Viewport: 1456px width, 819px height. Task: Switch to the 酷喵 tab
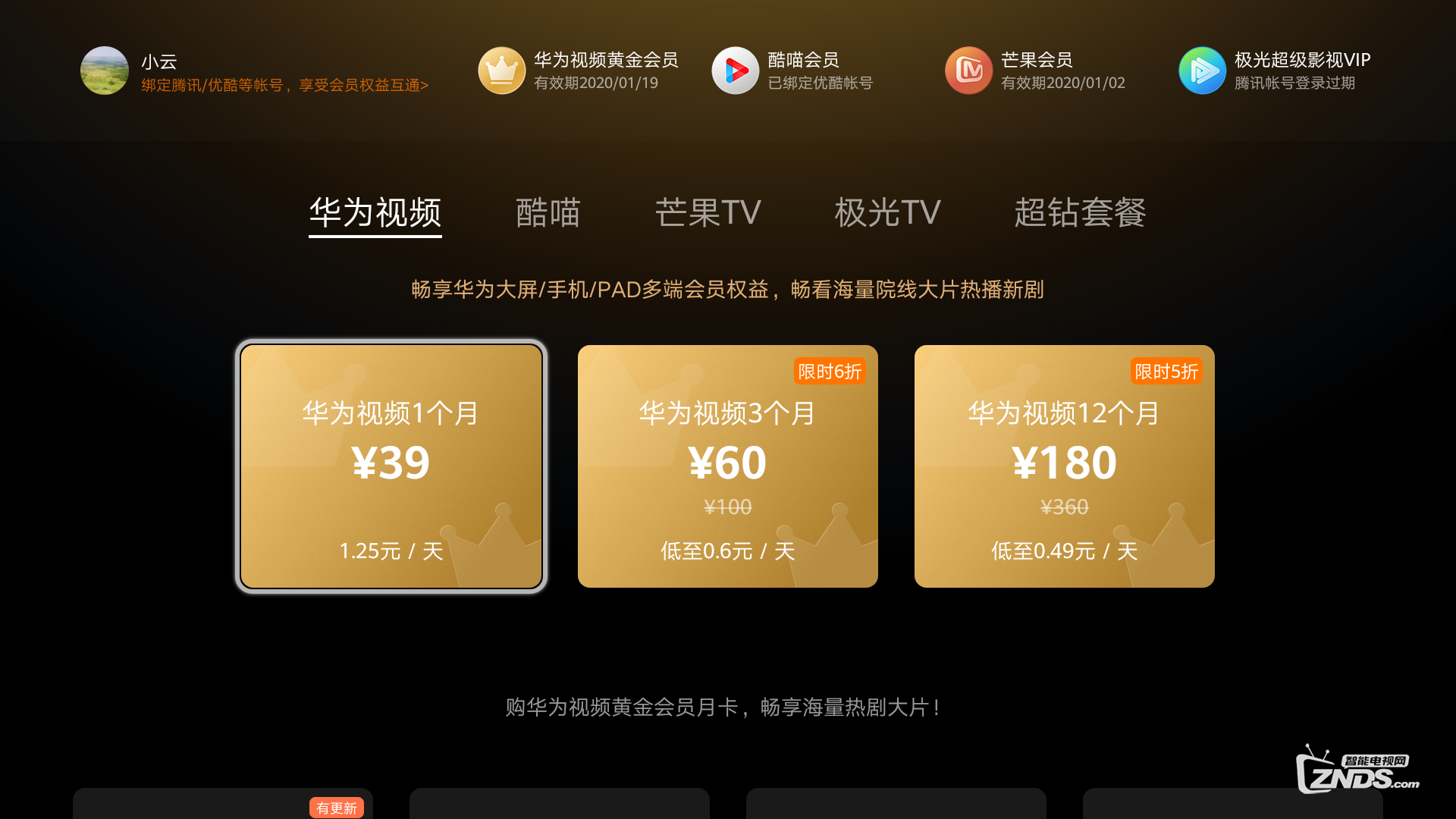click(548, 212)
